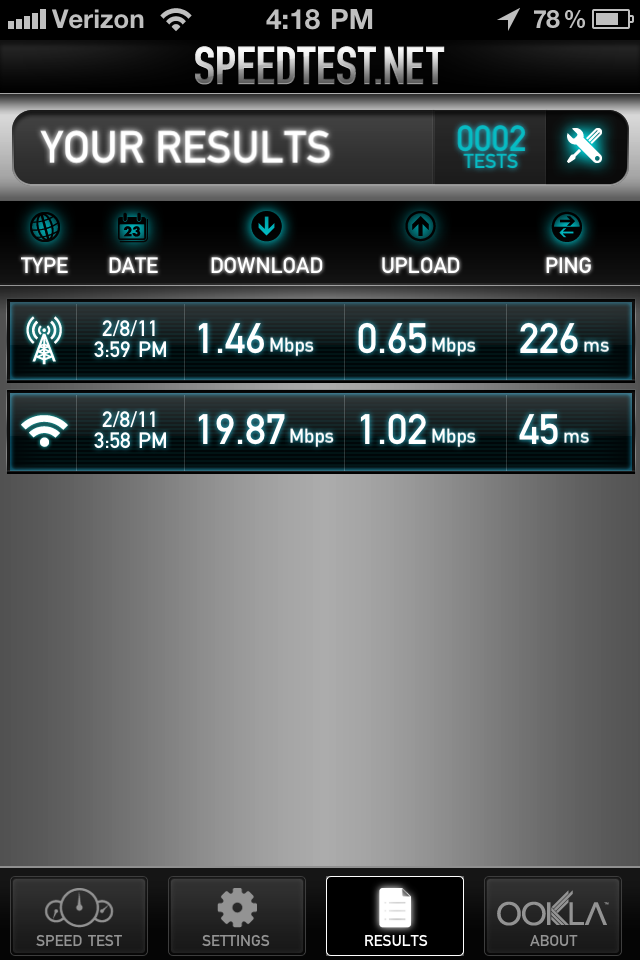Viewport: 640px width, 960px height.
Task: Select the Results tab
Action: (395, 916)
